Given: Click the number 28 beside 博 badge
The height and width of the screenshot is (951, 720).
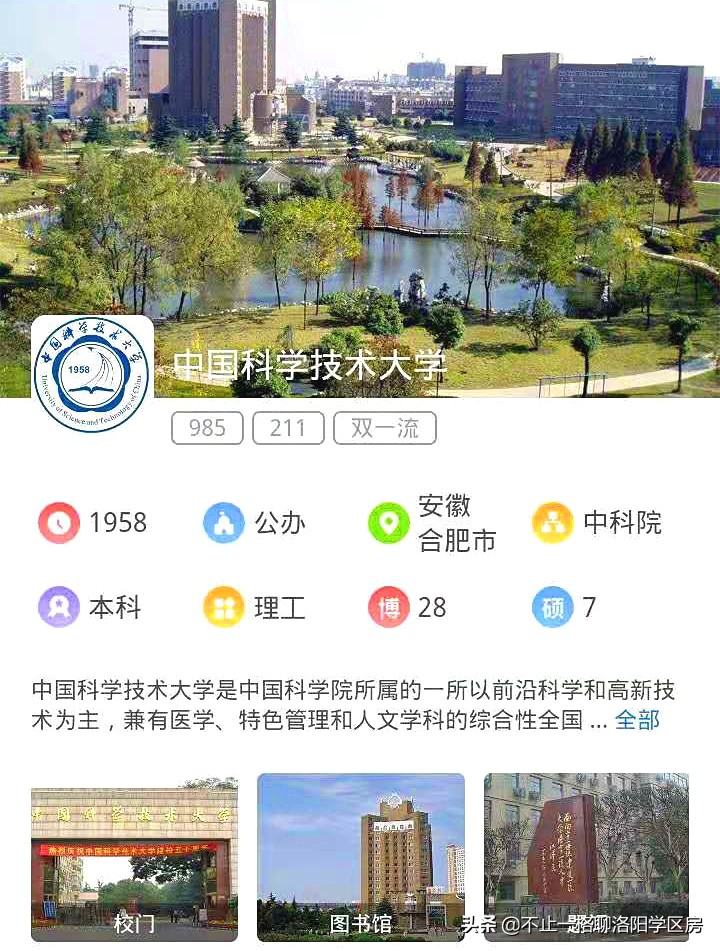Looking at the screenshot, I should click(x=432, y=607).
